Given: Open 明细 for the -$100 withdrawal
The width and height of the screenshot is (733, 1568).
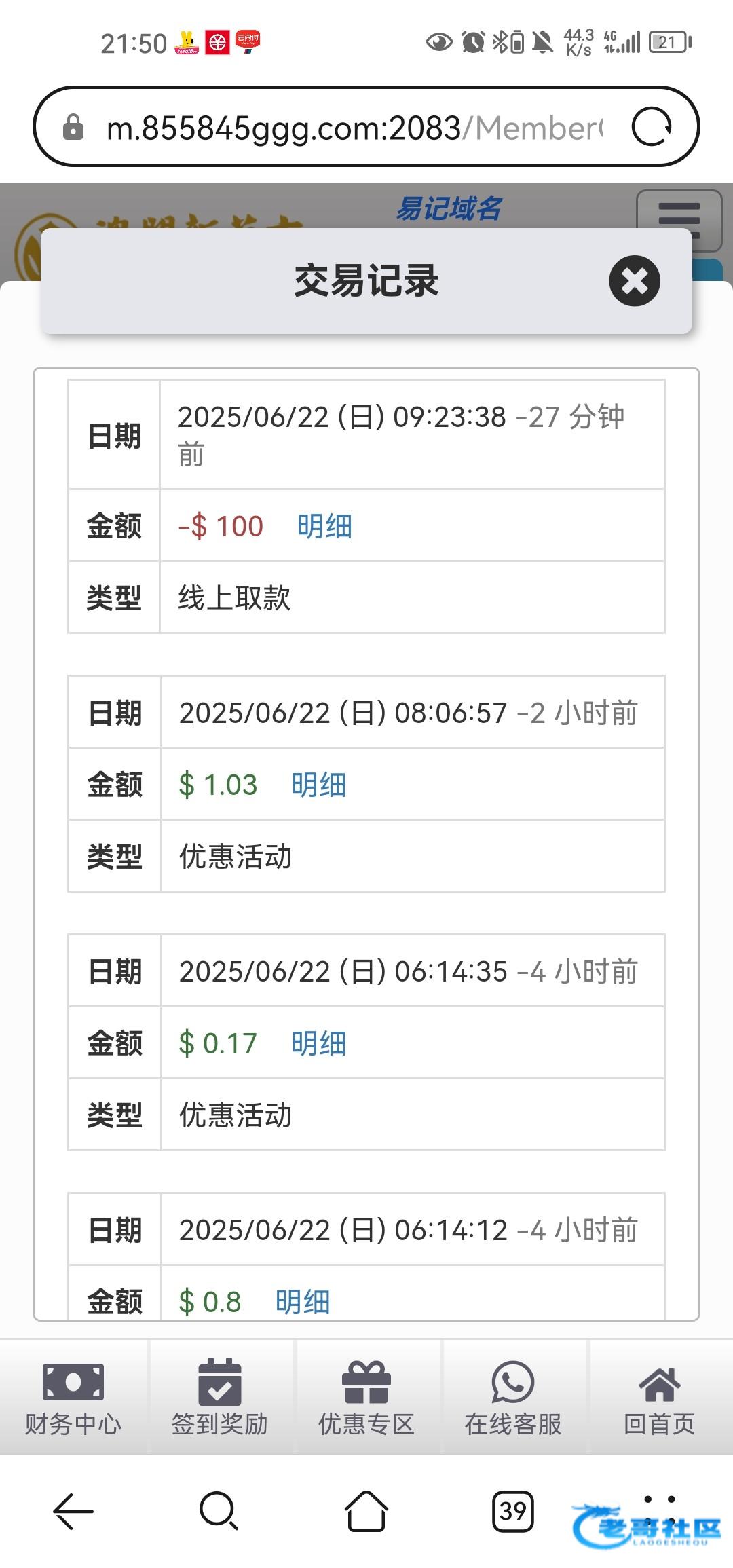Looking at the screenshot, I should 324,526.
